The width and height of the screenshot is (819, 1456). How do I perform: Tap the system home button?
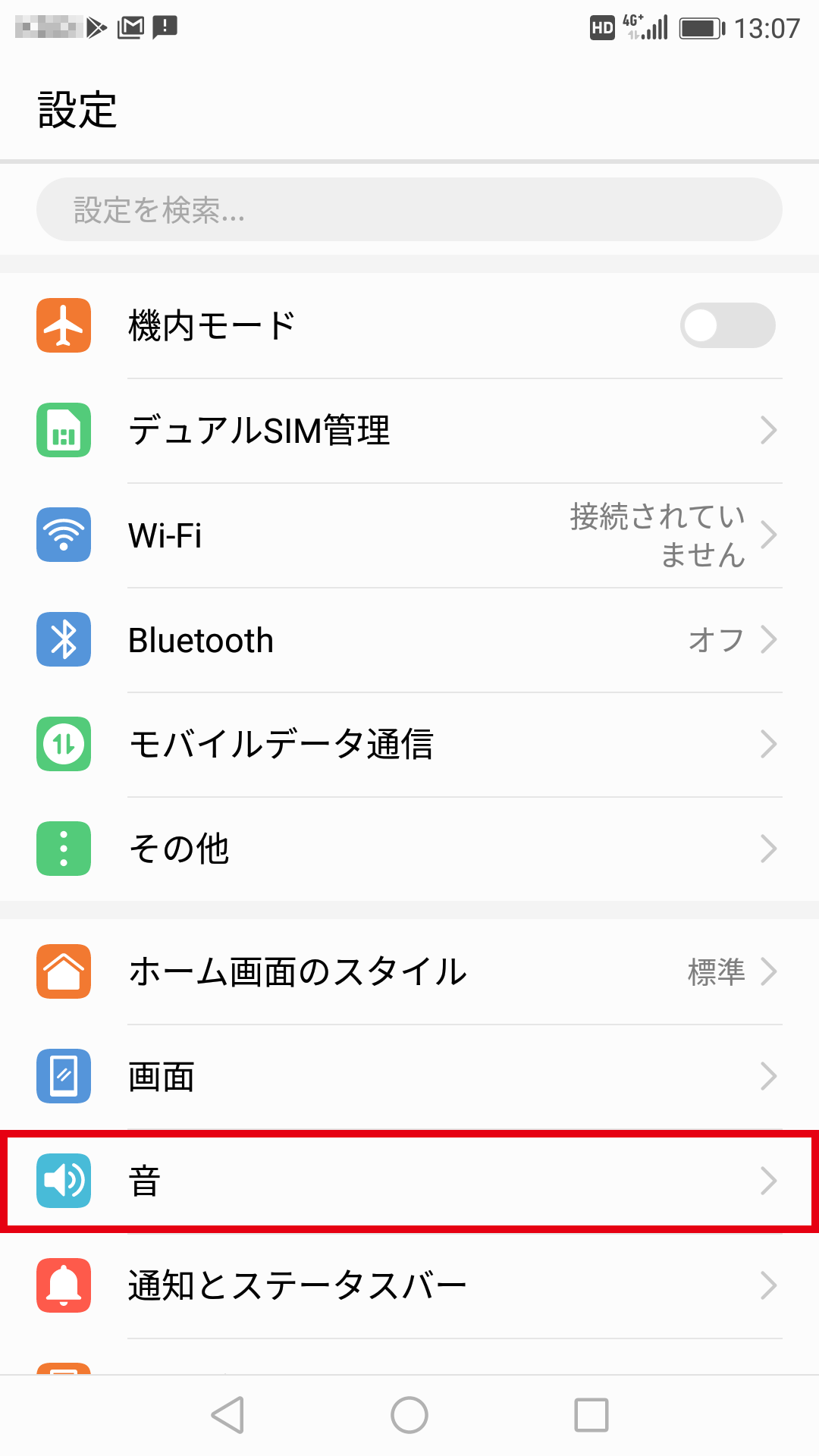click(x=409, y=1415)
